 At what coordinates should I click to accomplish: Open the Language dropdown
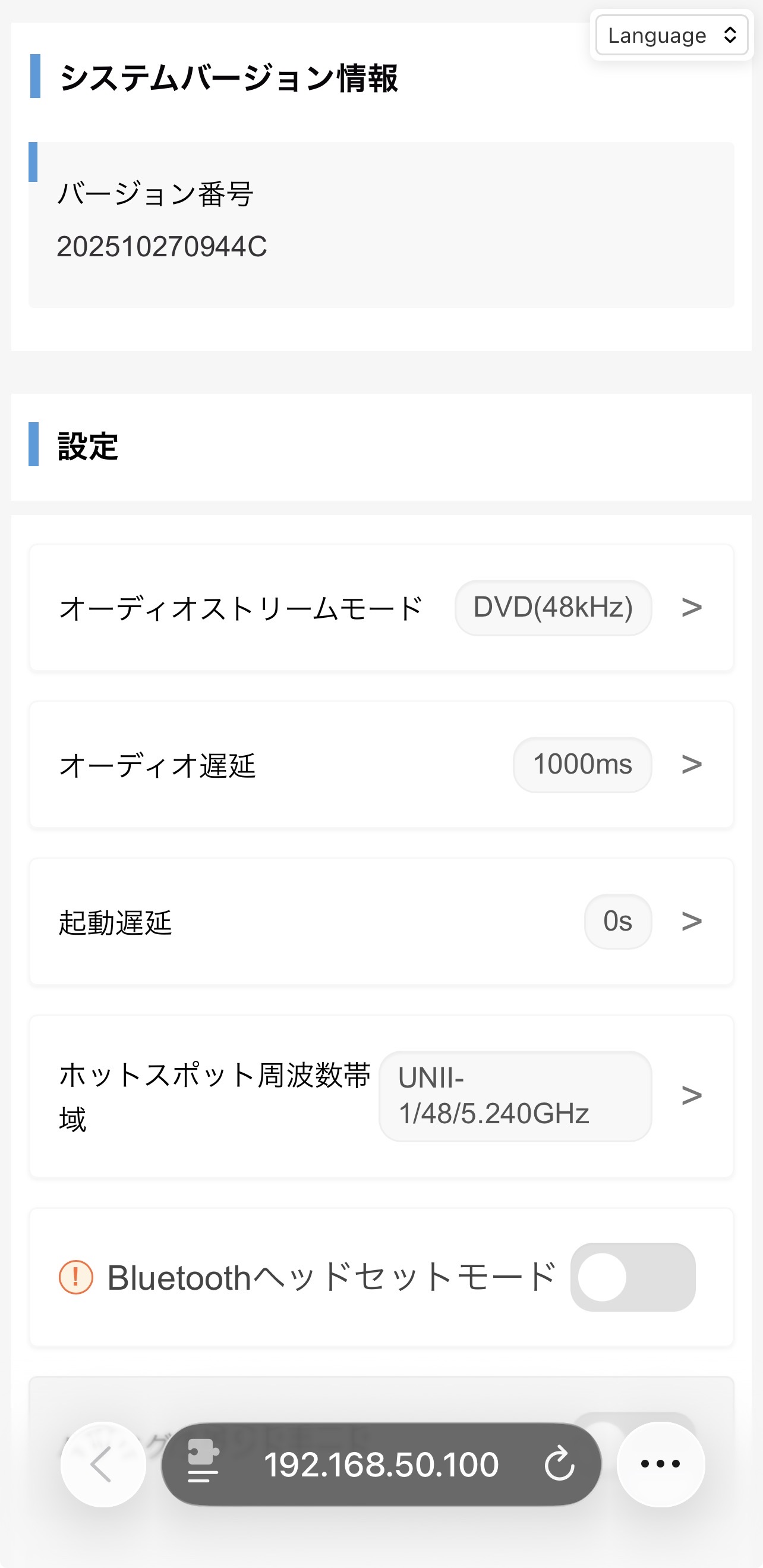(x=671, y=35)
